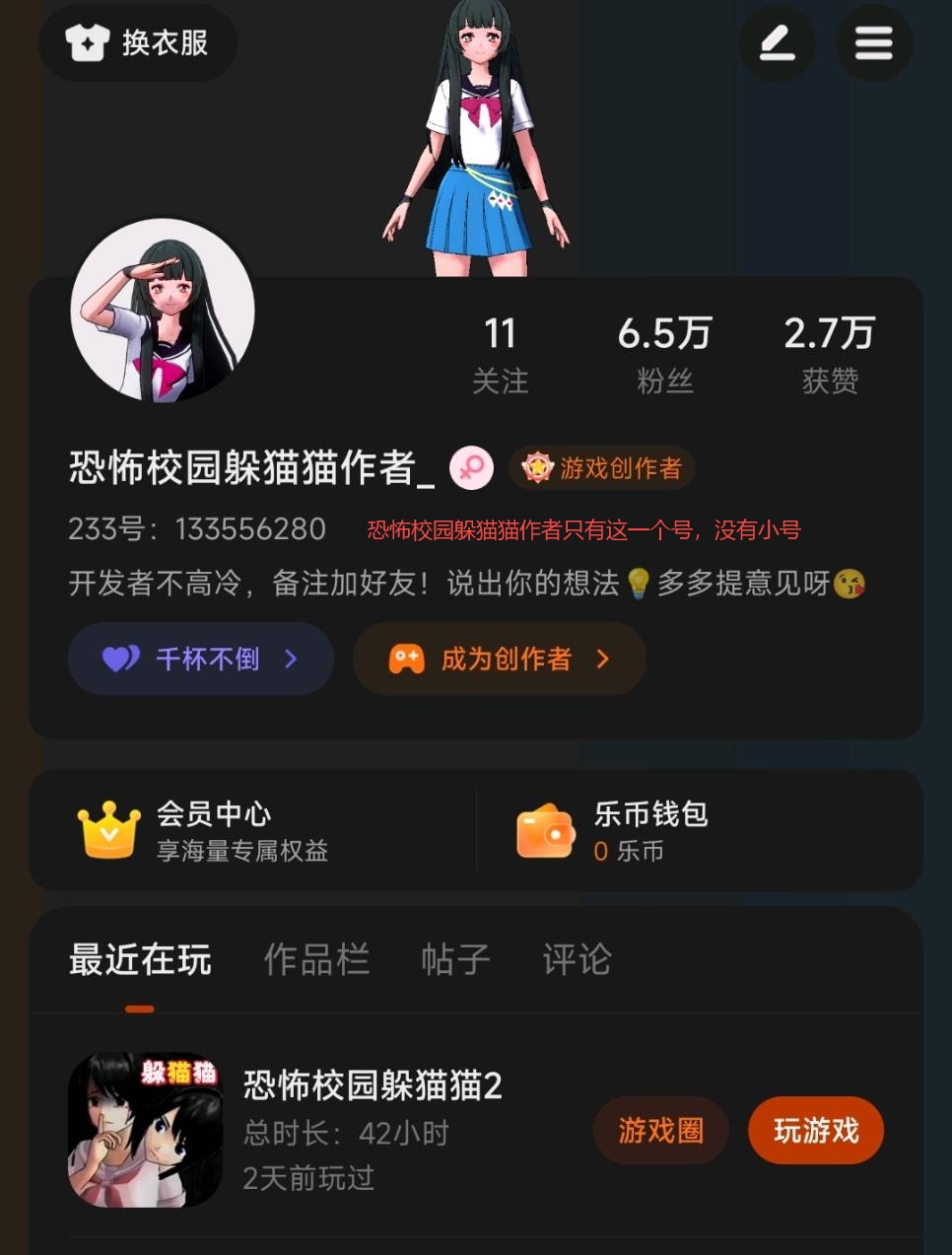This screenshot has height=1255, width=952.
Task: Open the 千杯不倒 chip
Action: pyautogui.click(x=201, y=659)
